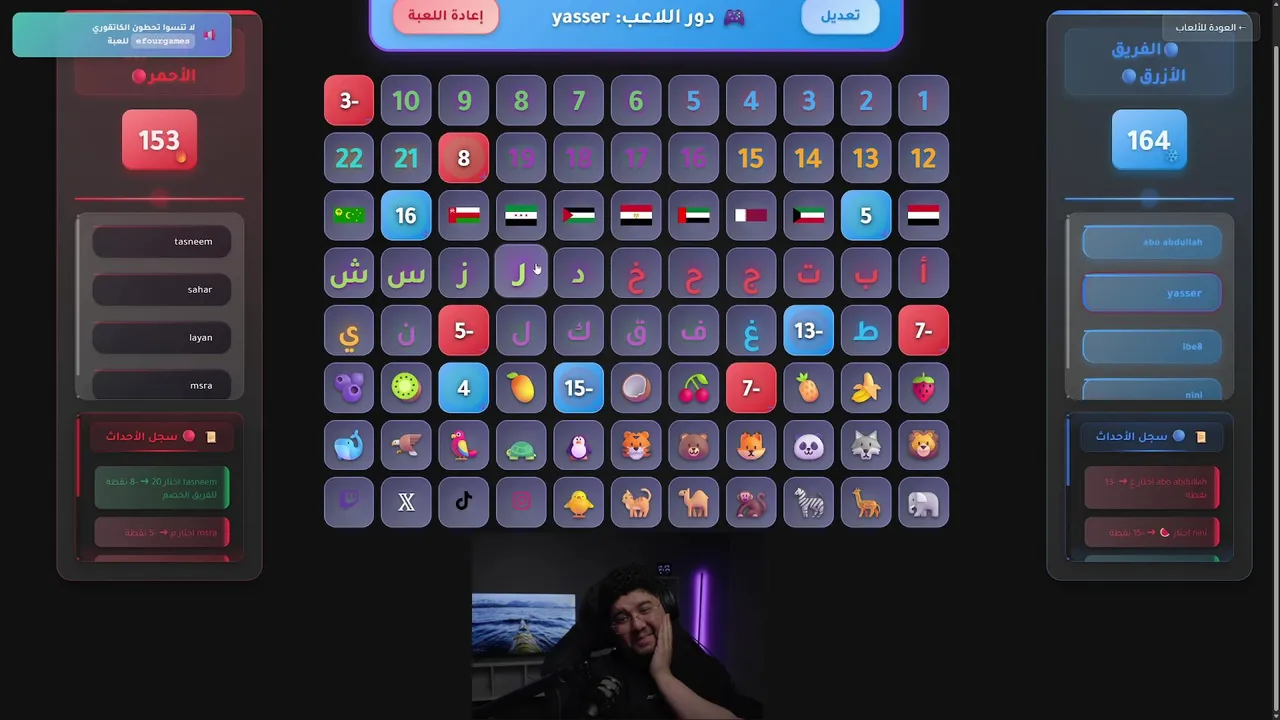The width and height of the screenshot is (1280, 720).
Task: Pick number tile 22
Action: [x=349, y=158]
